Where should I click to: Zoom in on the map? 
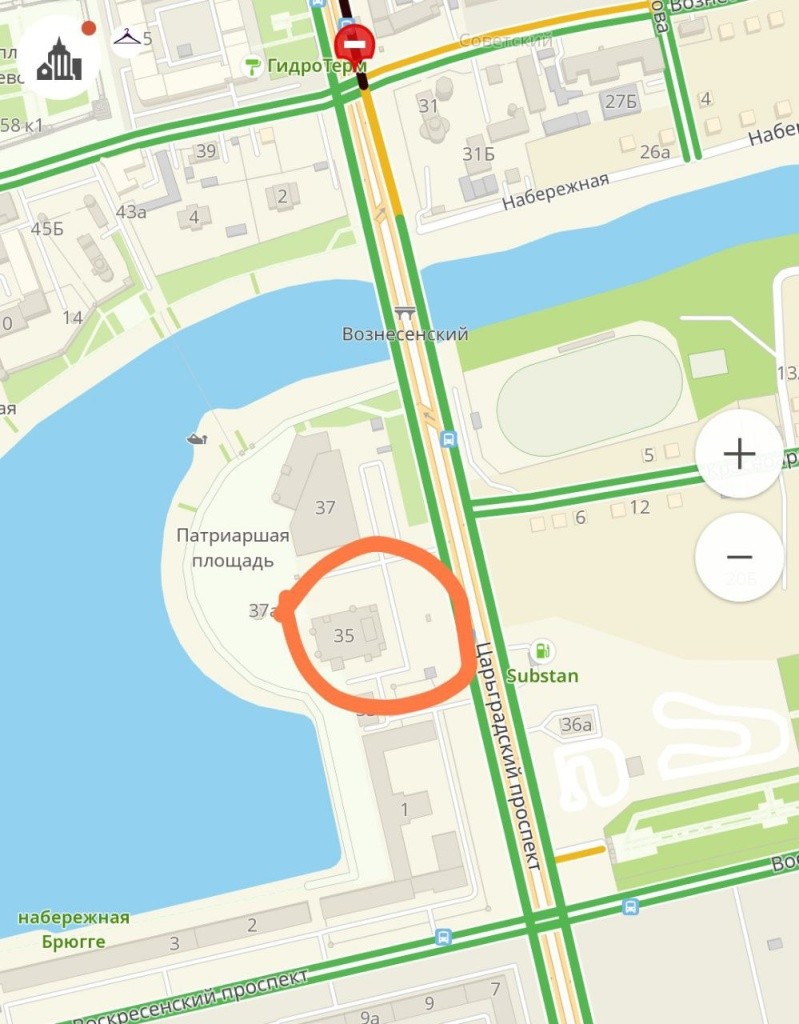pyautogui.click(x=739, y=454)
